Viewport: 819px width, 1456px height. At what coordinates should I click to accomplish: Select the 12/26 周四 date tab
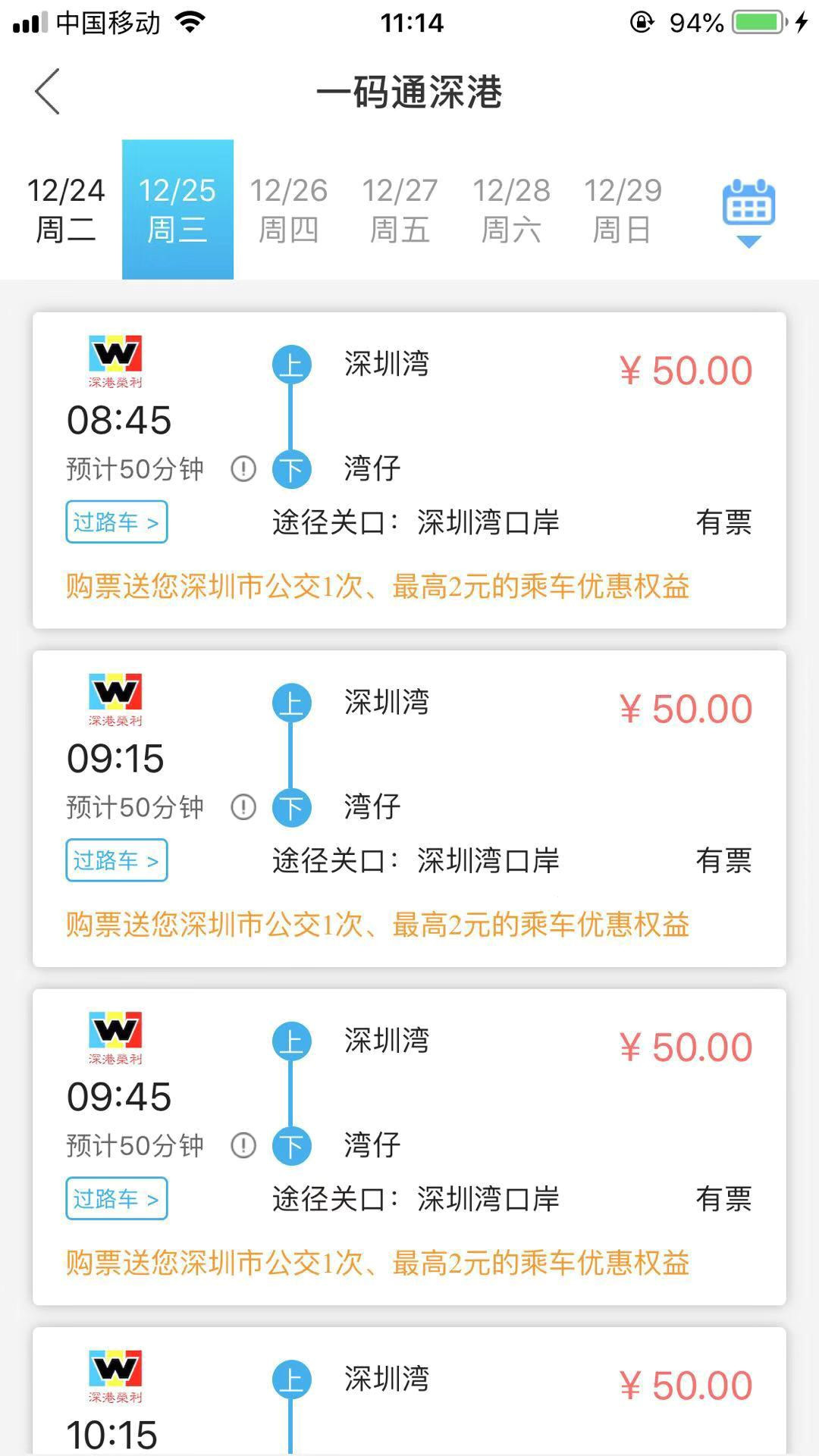[x=288, y=209]
